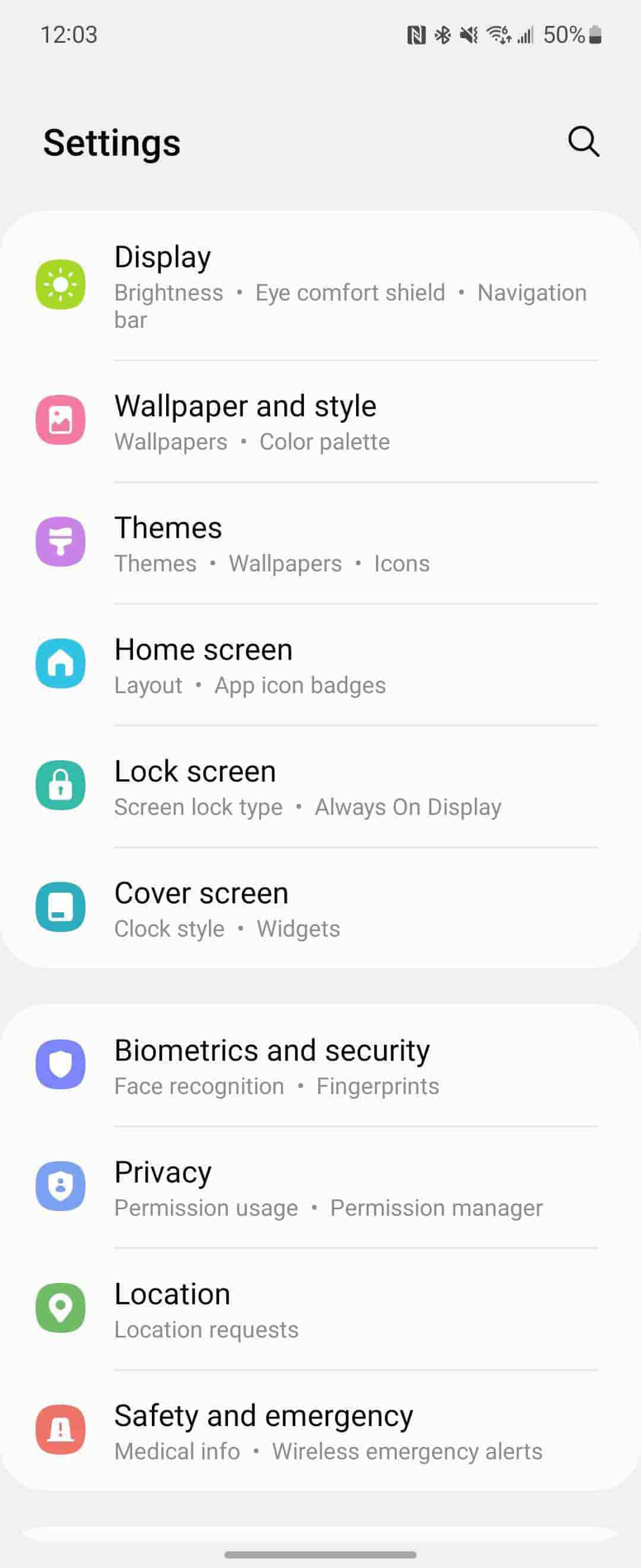
Task: Tap the Bluetooth icon in status bar
Action: 443,35
